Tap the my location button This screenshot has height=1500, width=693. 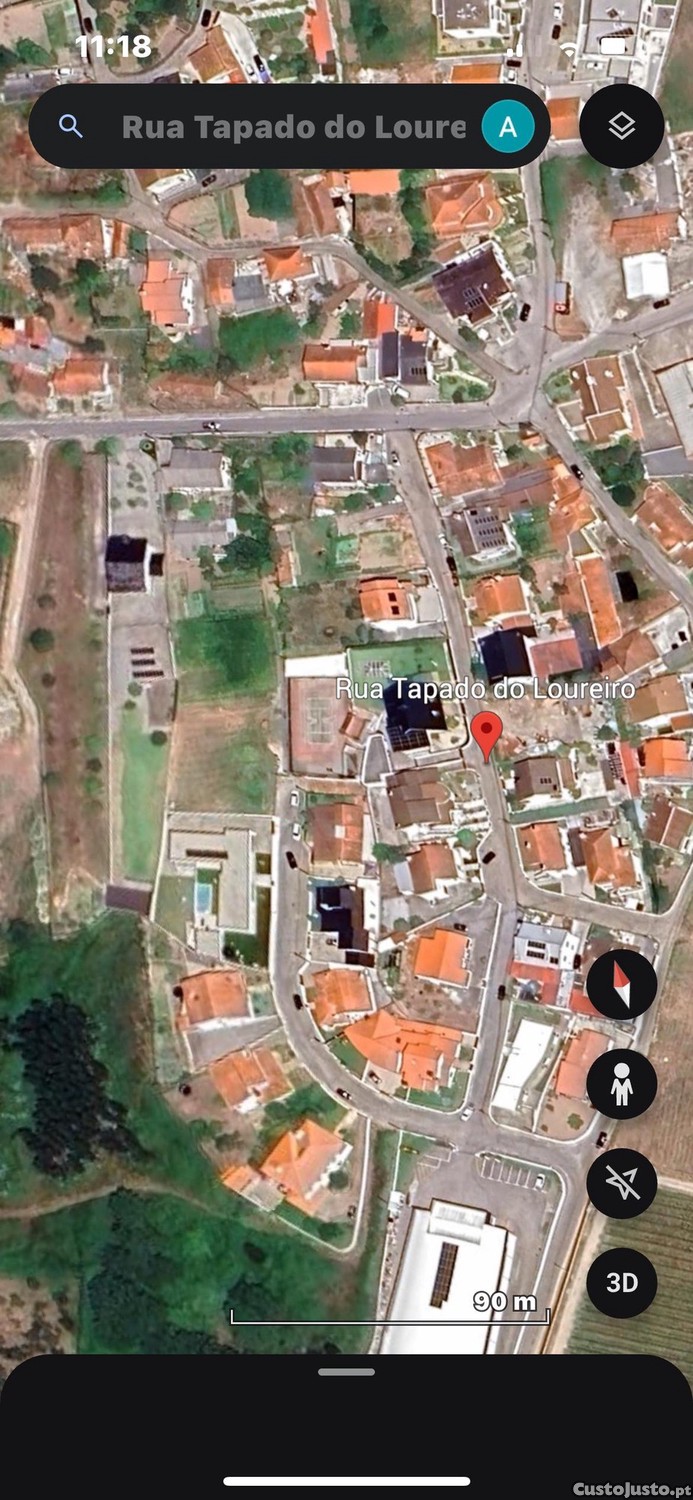click(x=622, y=1184)
